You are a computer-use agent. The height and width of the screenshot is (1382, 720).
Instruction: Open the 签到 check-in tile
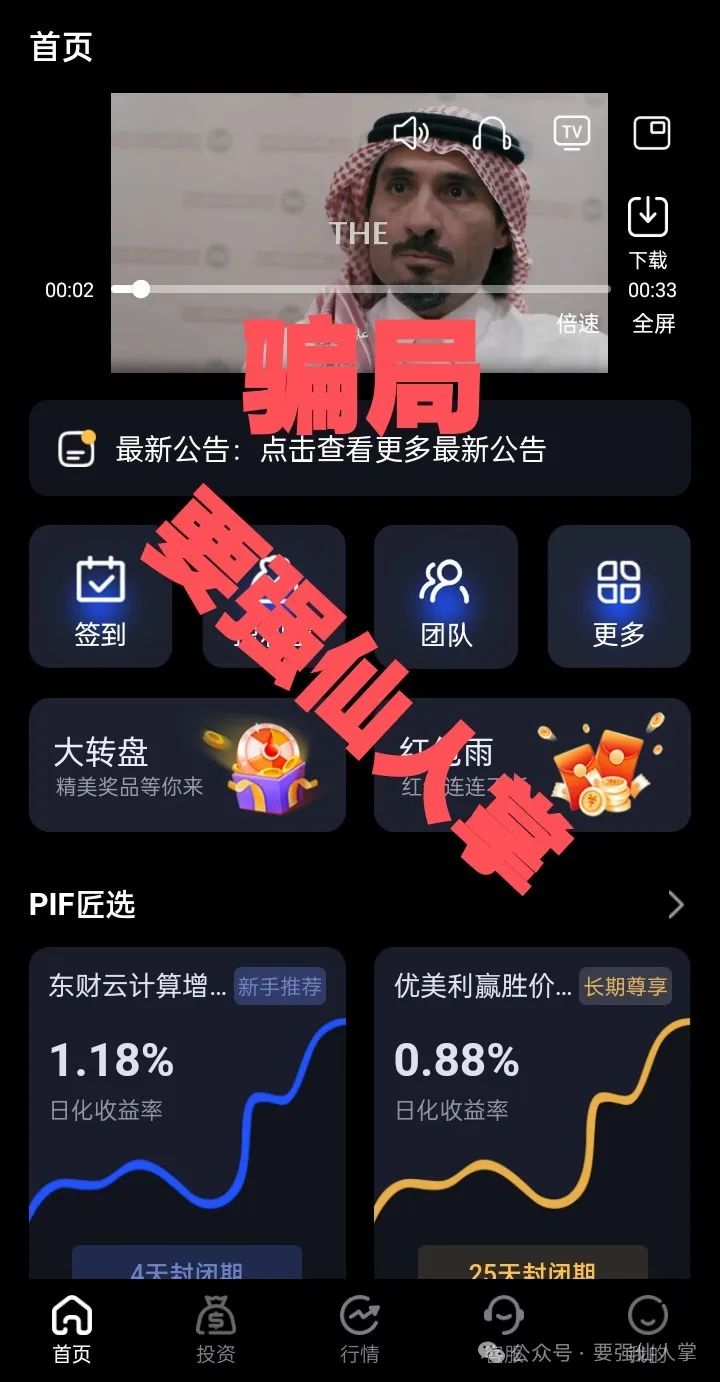coord(100,597)
